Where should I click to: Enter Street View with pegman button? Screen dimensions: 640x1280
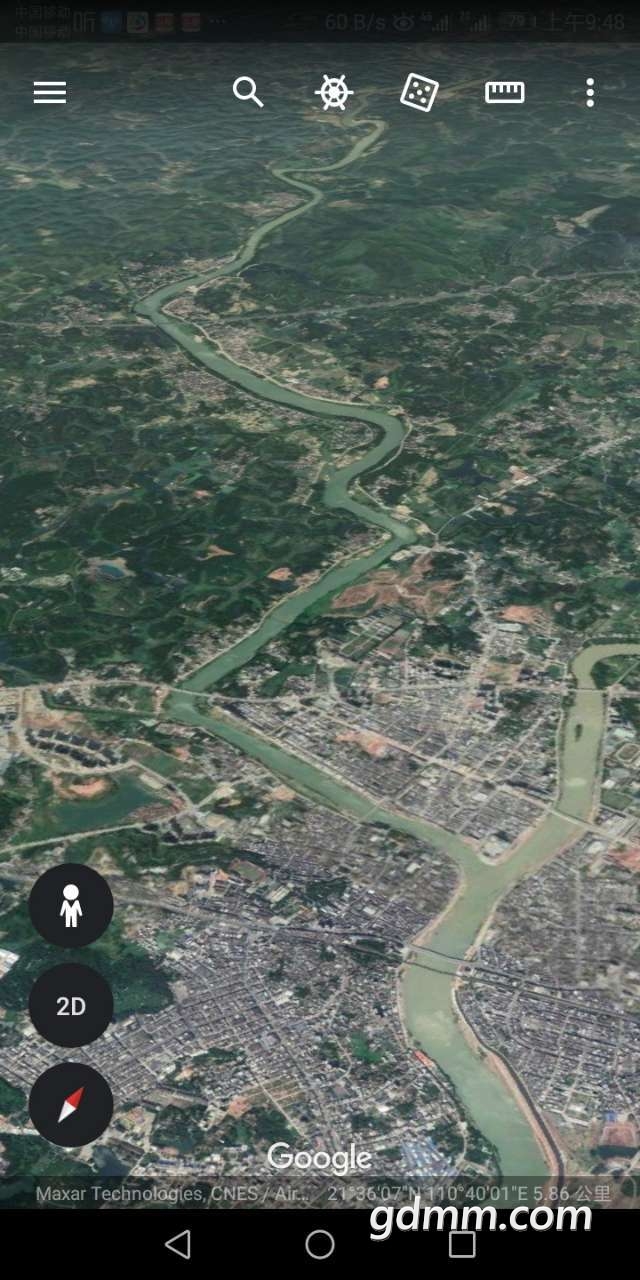[71, 906]
